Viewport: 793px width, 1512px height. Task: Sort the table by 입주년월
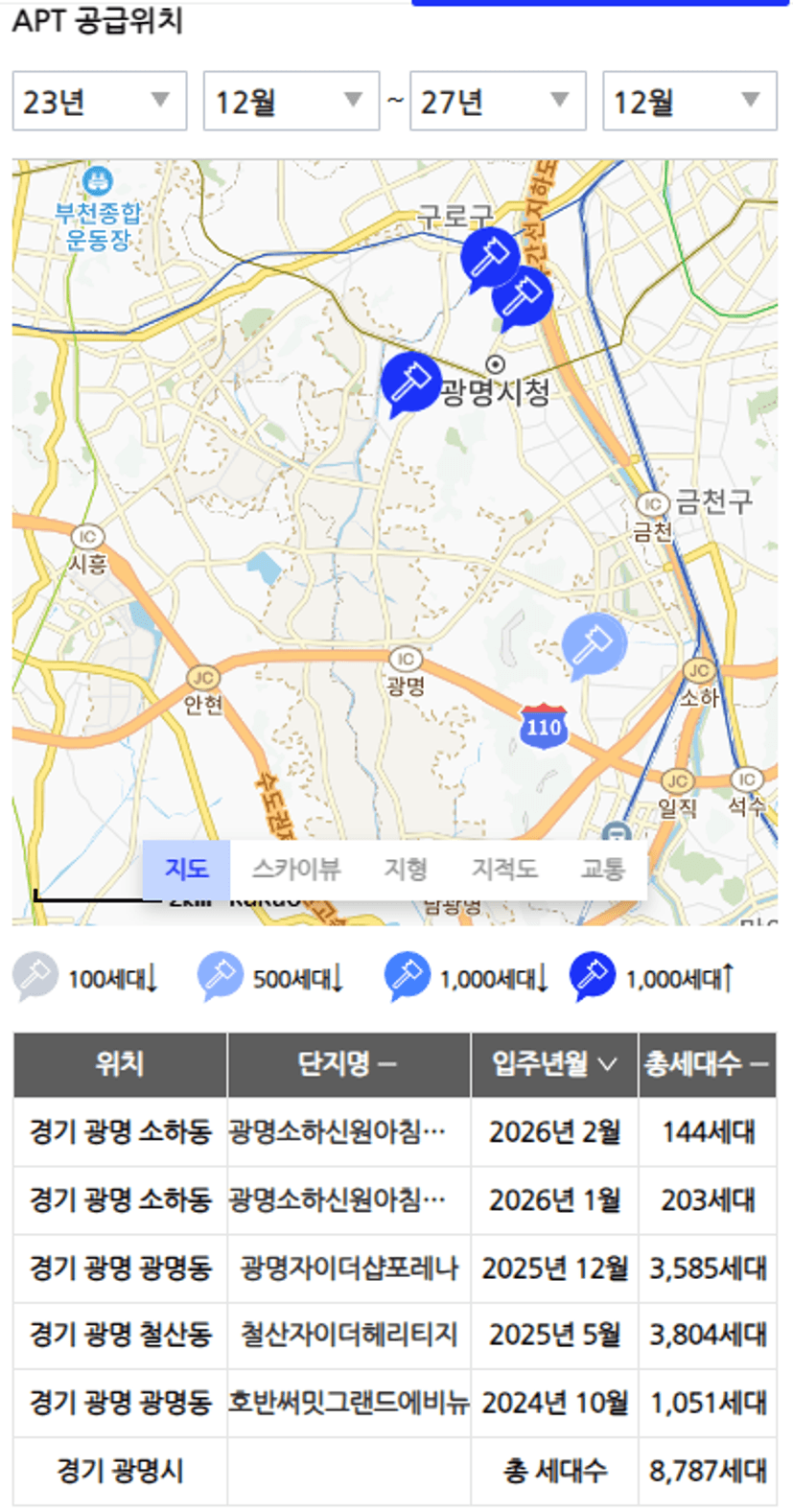click(x=554, y=1064)
